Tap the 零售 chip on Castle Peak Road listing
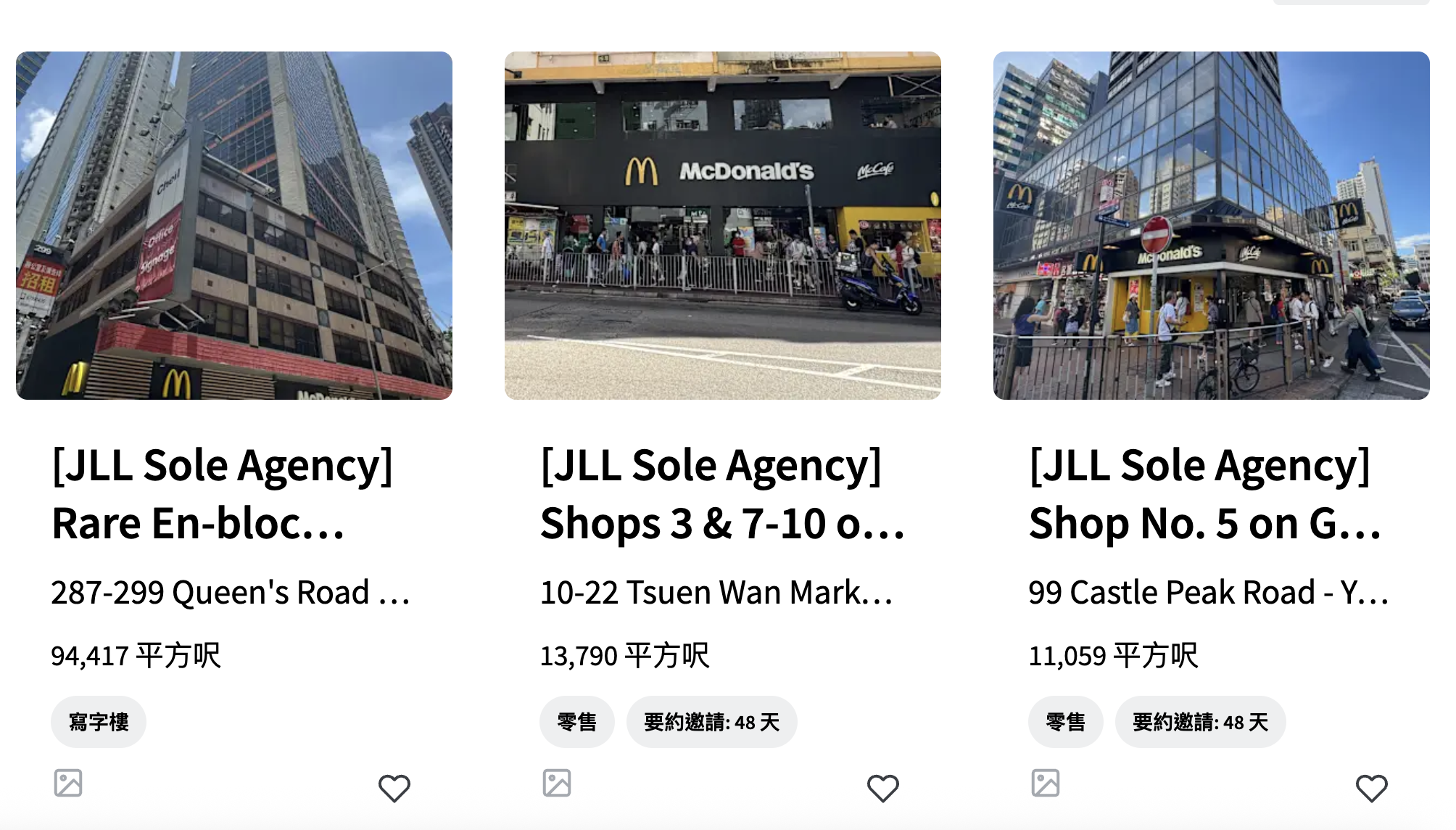 click(x=1066, y=722)
